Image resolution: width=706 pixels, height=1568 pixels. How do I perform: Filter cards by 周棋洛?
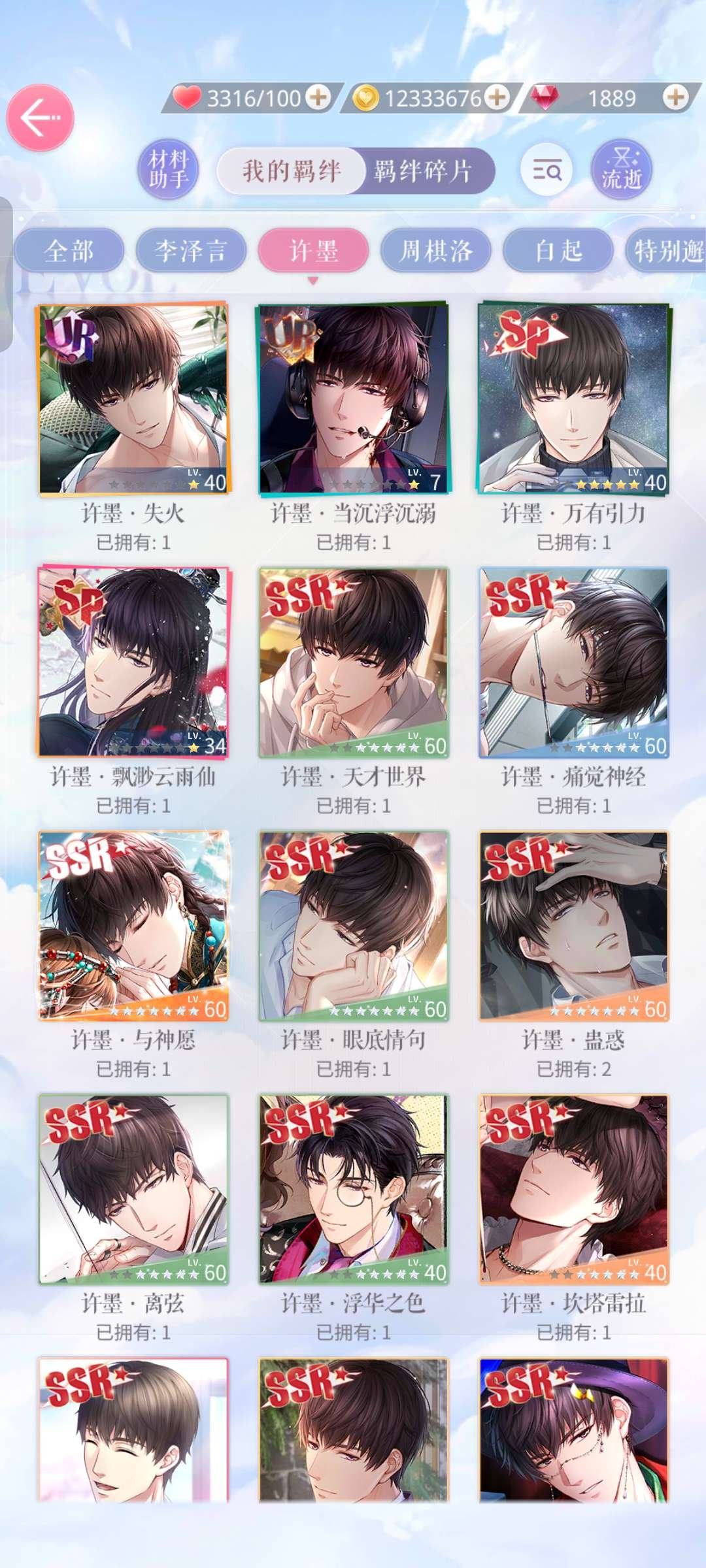[x=436, y=251]
